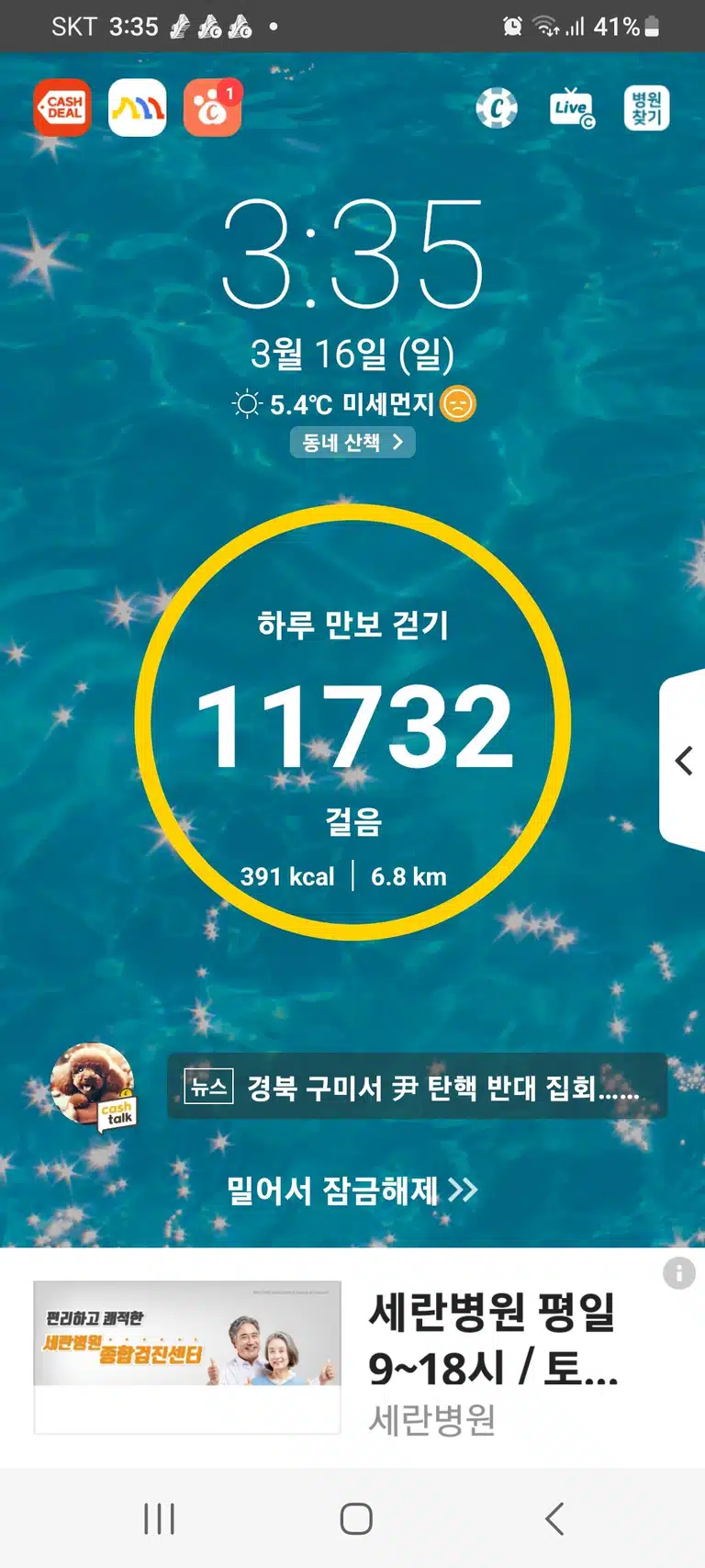Open the orange icon with notification badge
This screenshot has height=1568, width=705.
[x=213, y=108]
